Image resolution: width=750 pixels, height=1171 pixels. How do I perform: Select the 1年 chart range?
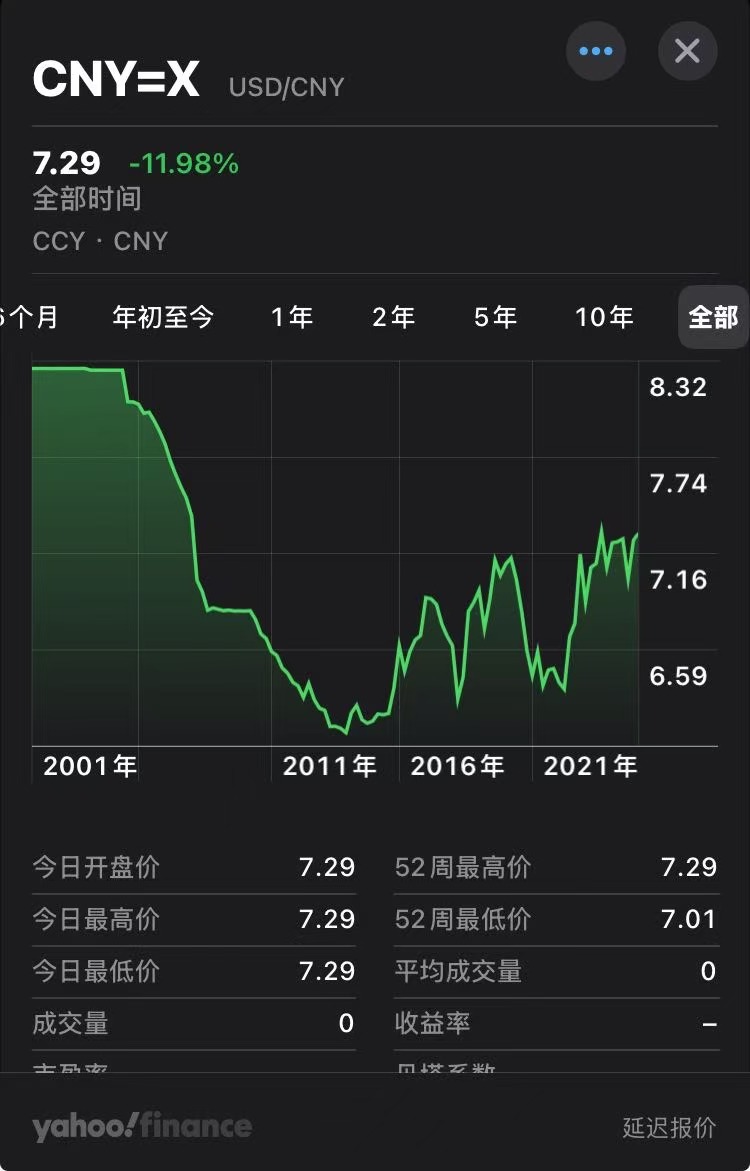(x=292, y=318)
